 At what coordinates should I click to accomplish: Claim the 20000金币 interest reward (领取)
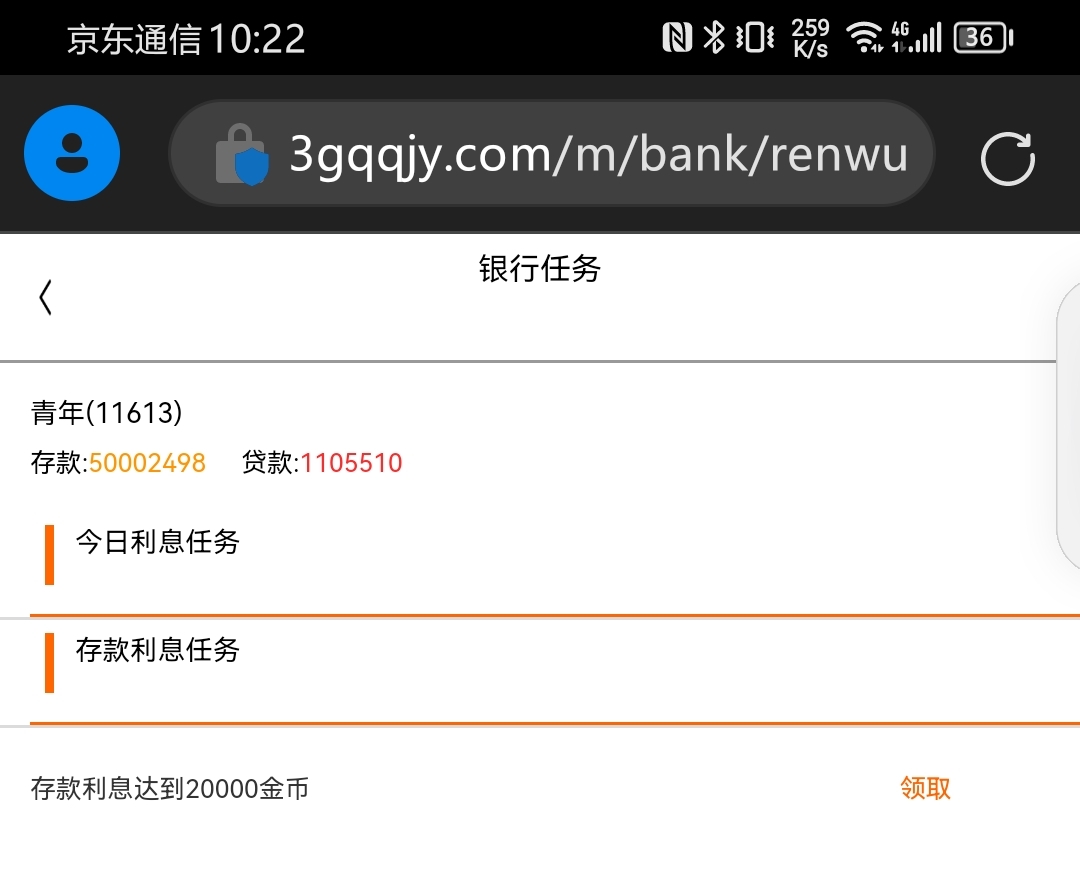(925, 788)
